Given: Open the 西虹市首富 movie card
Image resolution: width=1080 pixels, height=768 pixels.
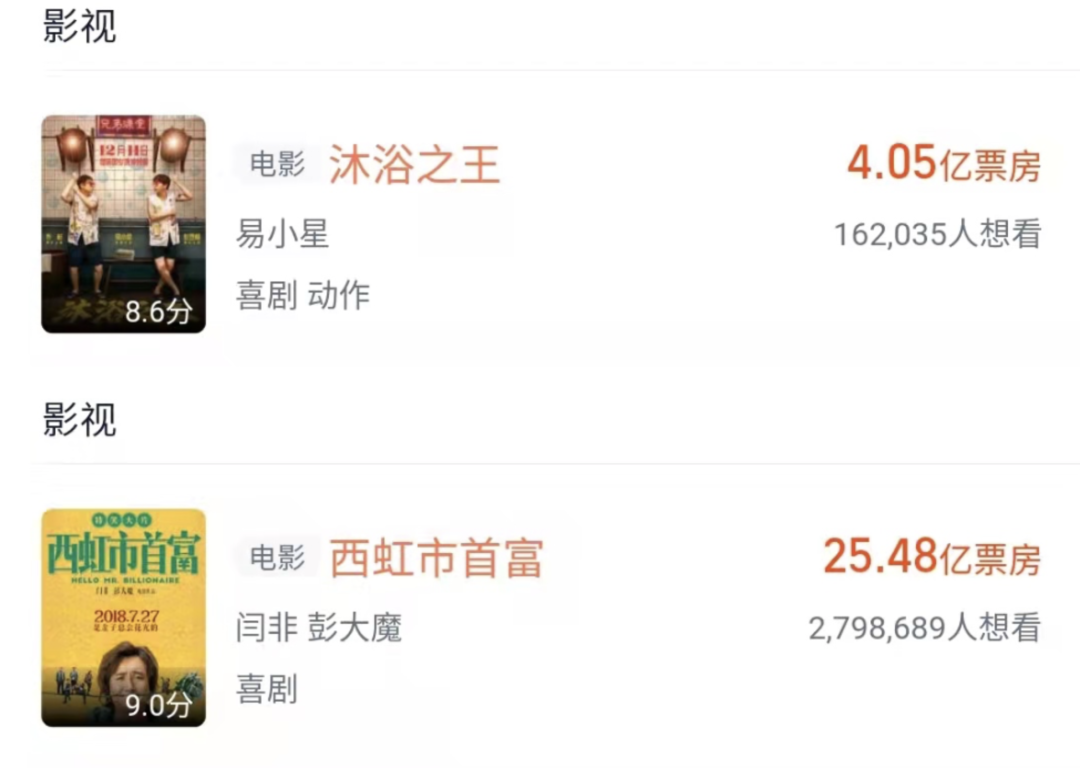Looking at the screenshot, I should tap(436, 559).
